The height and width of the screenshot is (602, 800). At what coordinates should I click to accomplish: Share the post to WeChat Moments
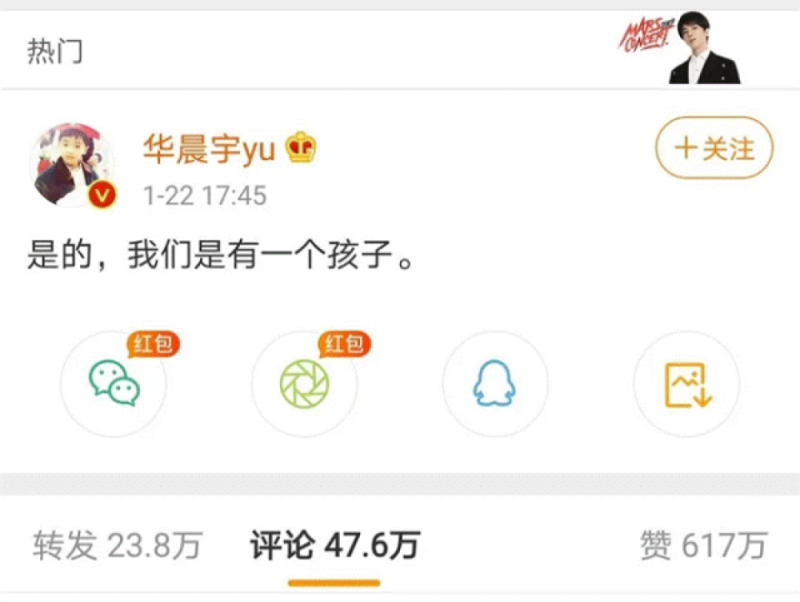304,383
